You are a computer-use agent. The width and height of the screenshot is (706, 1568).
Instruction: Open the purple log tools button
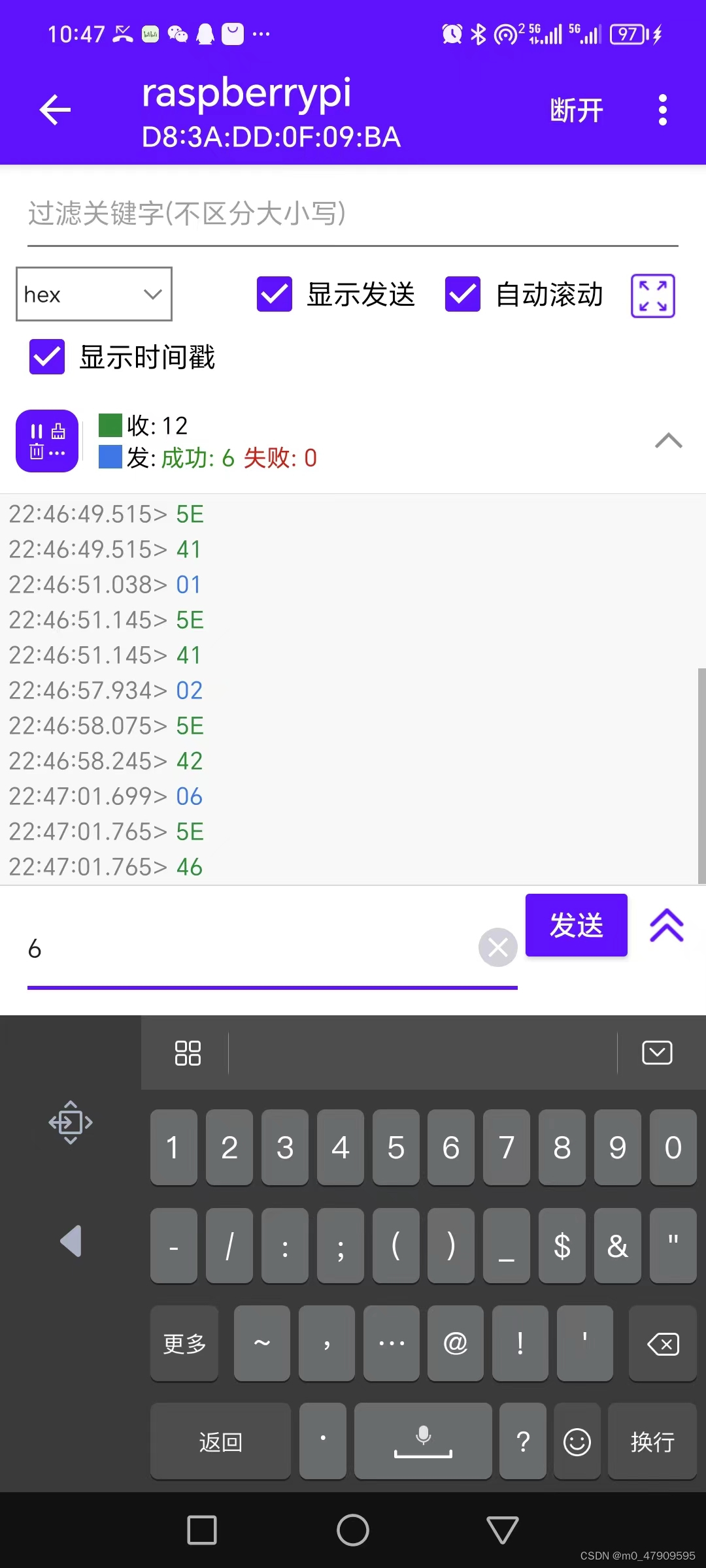(47, 441)
